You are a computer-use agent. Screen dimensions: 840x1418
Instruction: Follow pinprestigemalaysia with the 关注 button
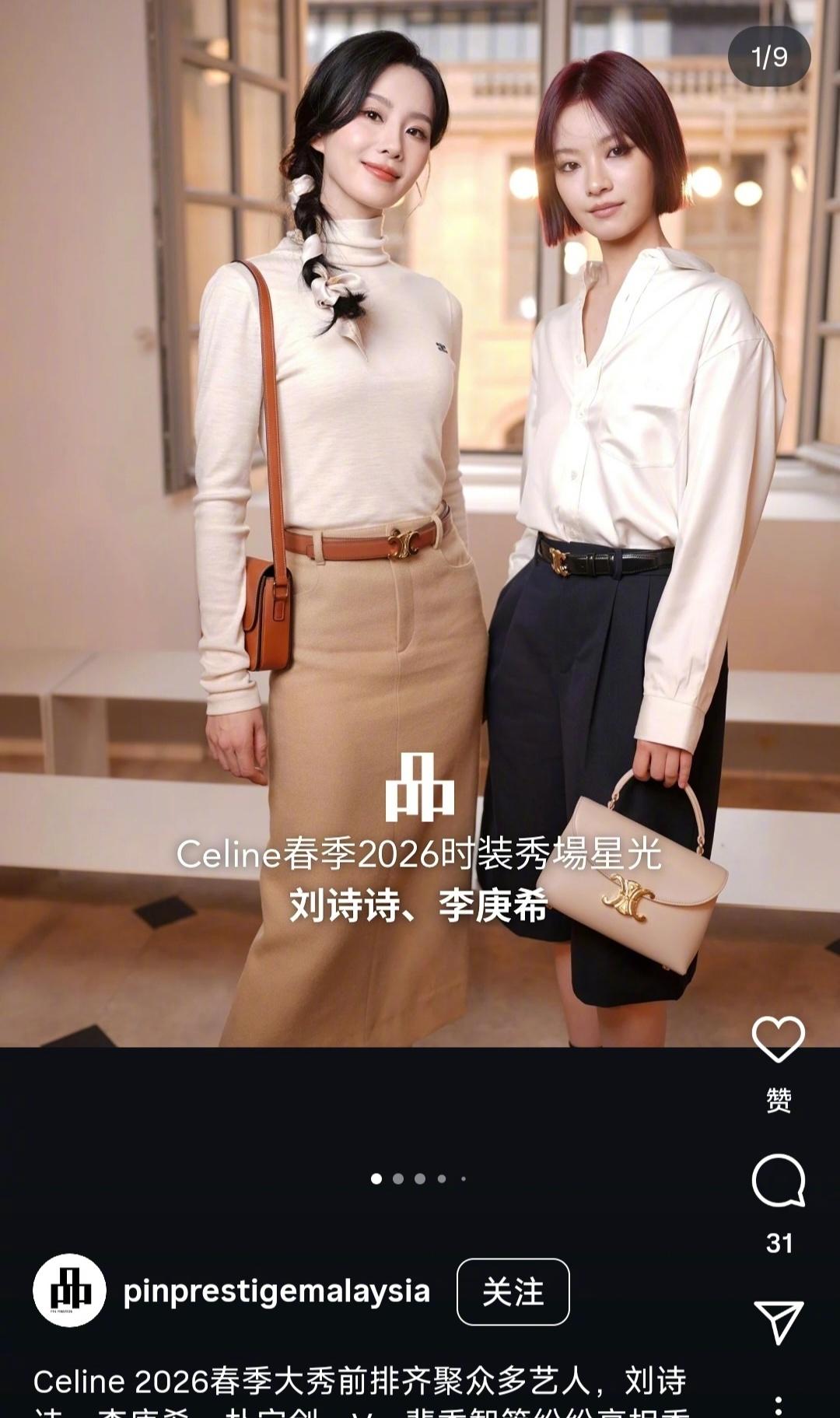[513, 1292]
